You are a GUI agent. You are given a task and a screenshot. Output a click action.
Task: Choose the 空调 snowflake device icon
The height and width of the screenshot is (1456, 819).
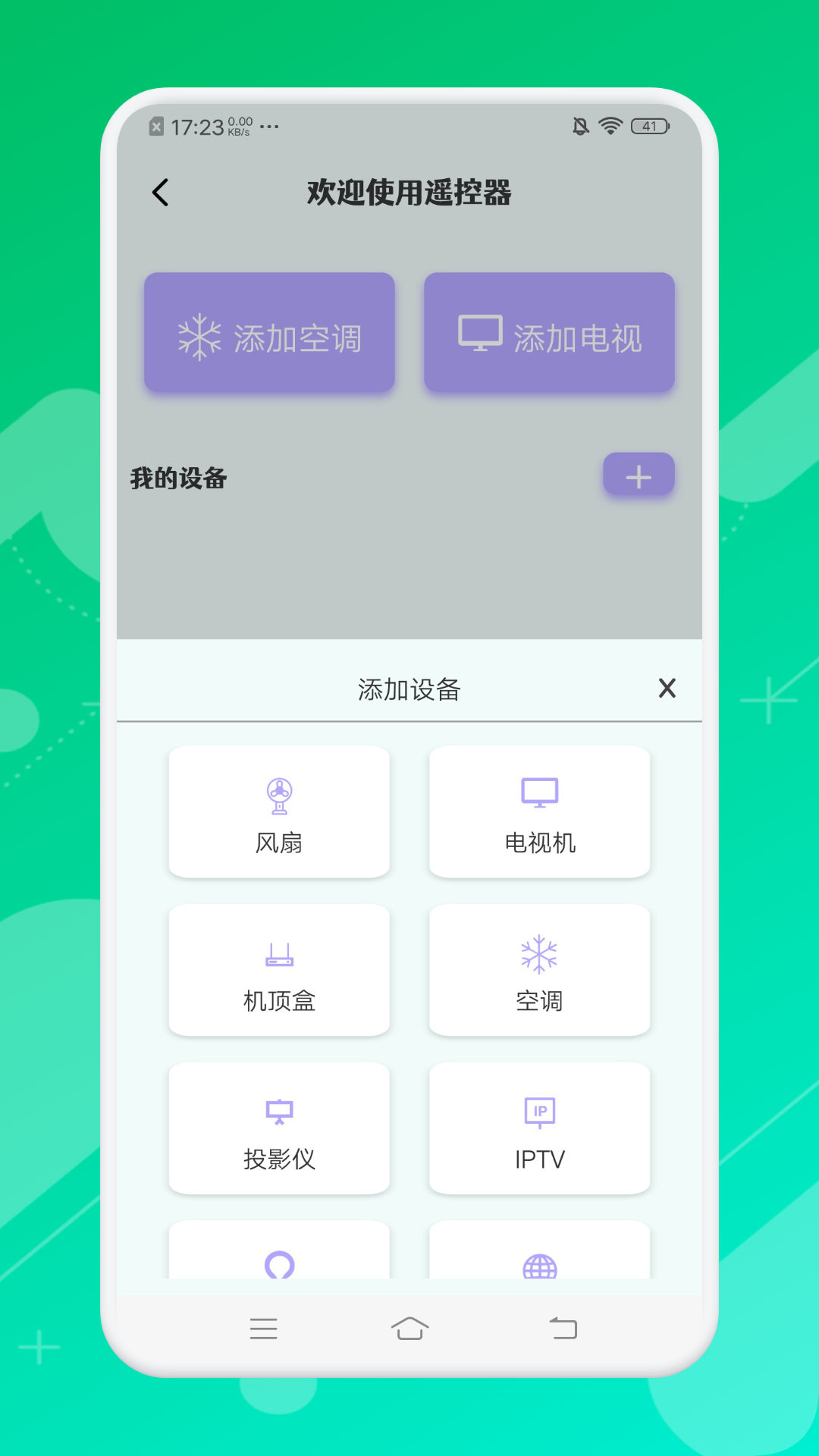pyautogui.click(x=538, y=953)
